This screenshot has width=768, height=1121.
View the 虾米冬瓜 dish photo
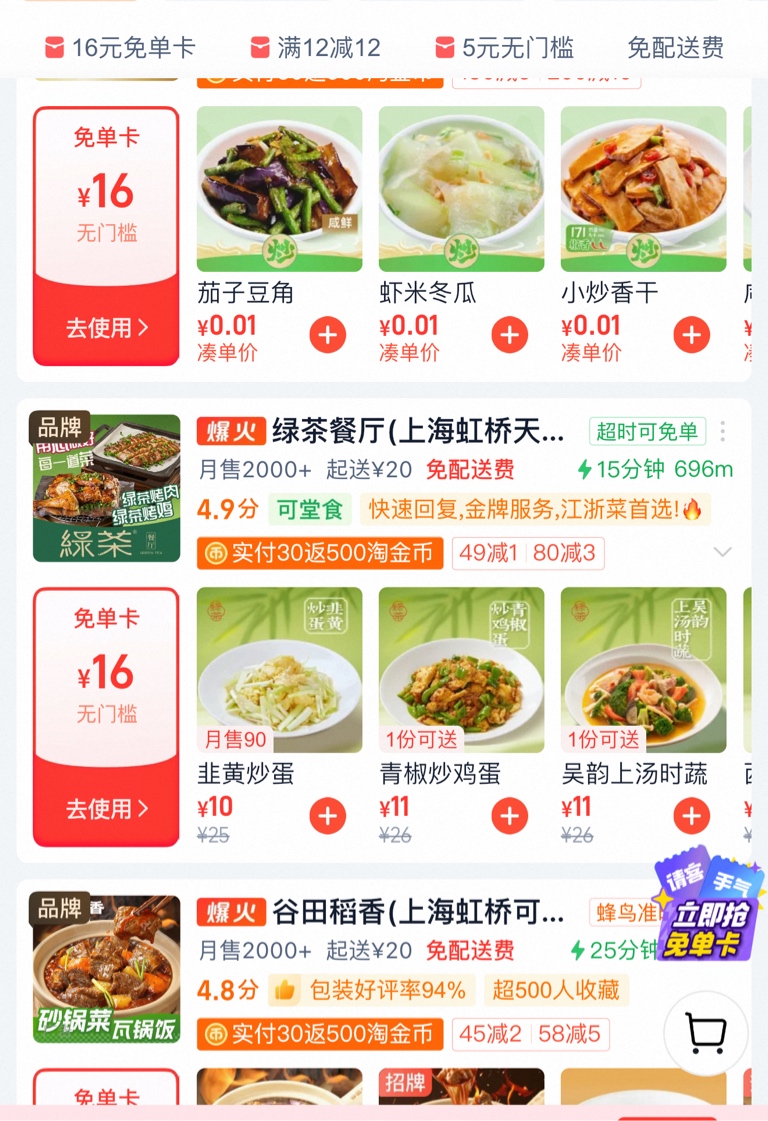pos(461,189)
